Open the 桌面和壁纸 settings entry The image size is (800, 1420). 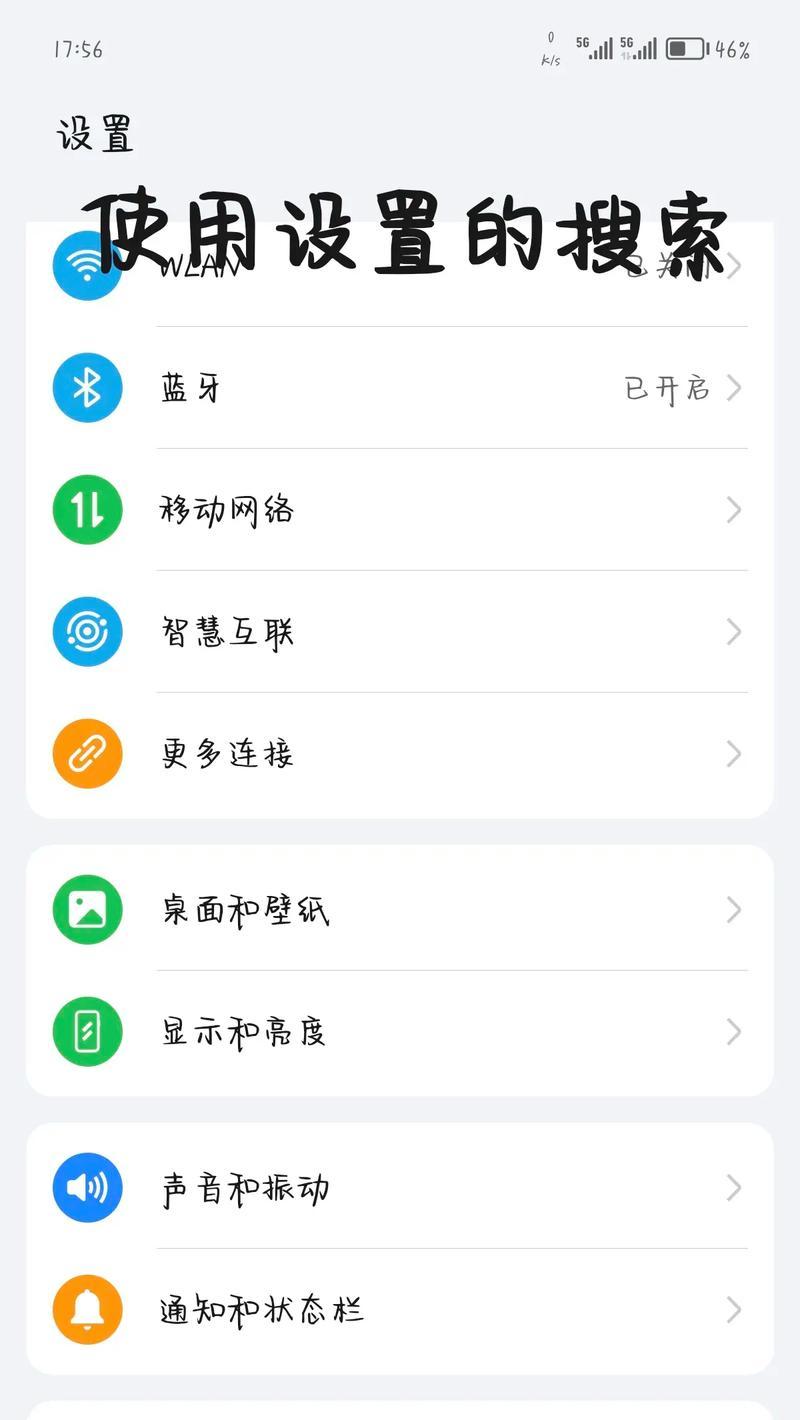(400, 909)
